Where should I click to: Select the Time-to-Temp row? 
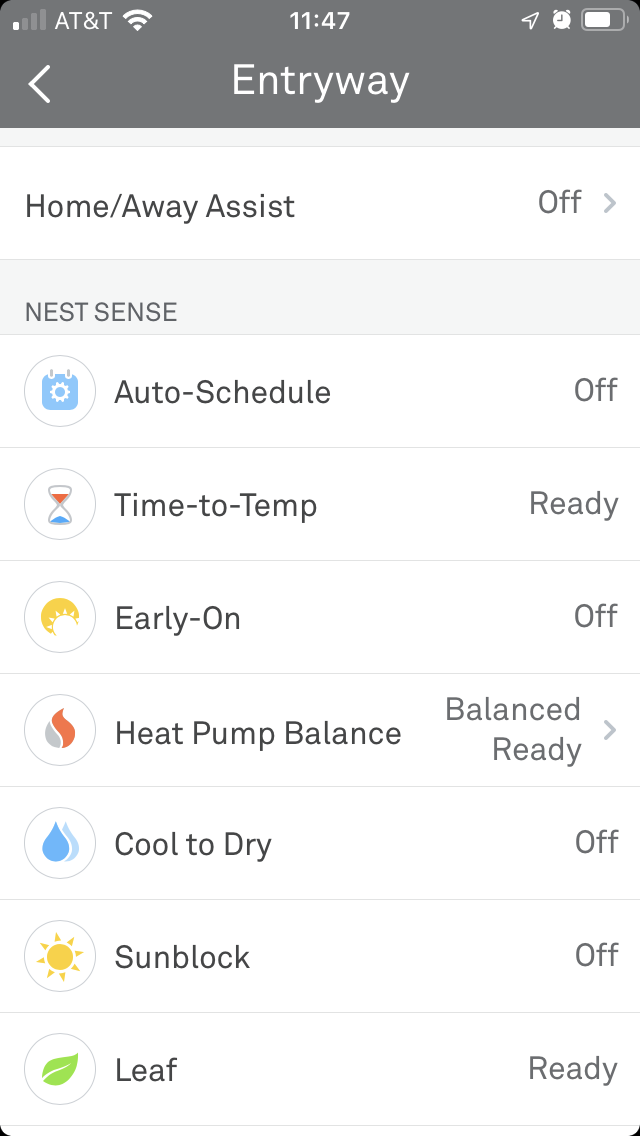(320, 504)
